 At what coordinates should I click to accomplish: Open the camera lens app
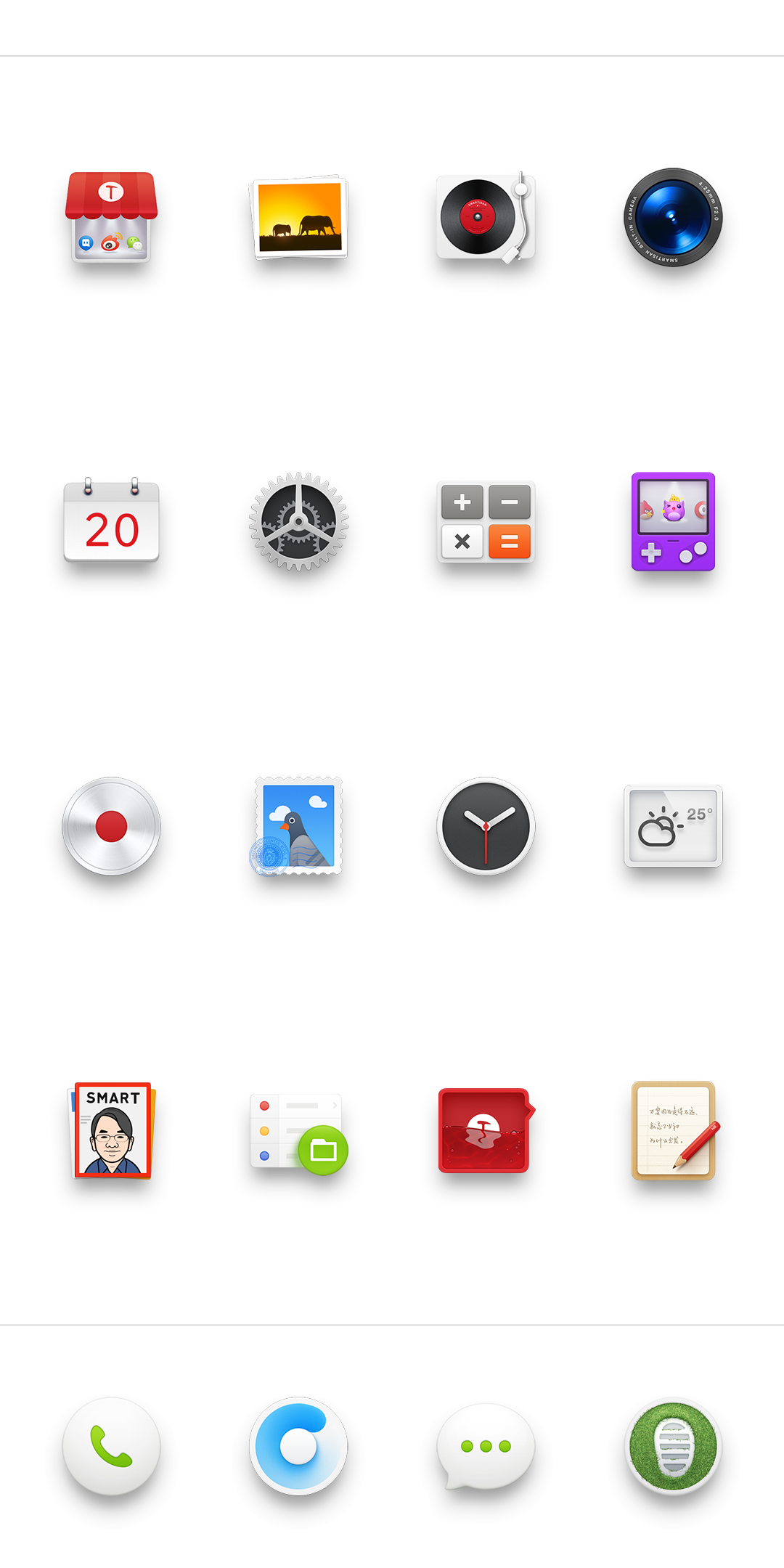pos(673,217)
